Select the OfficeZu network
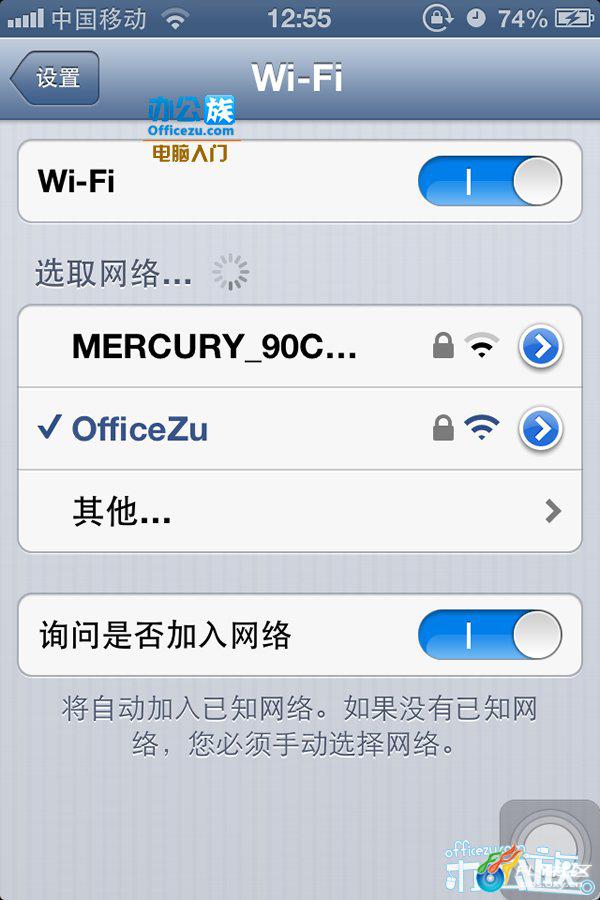This screenshot has width=600, height=900. pos(140,429)
